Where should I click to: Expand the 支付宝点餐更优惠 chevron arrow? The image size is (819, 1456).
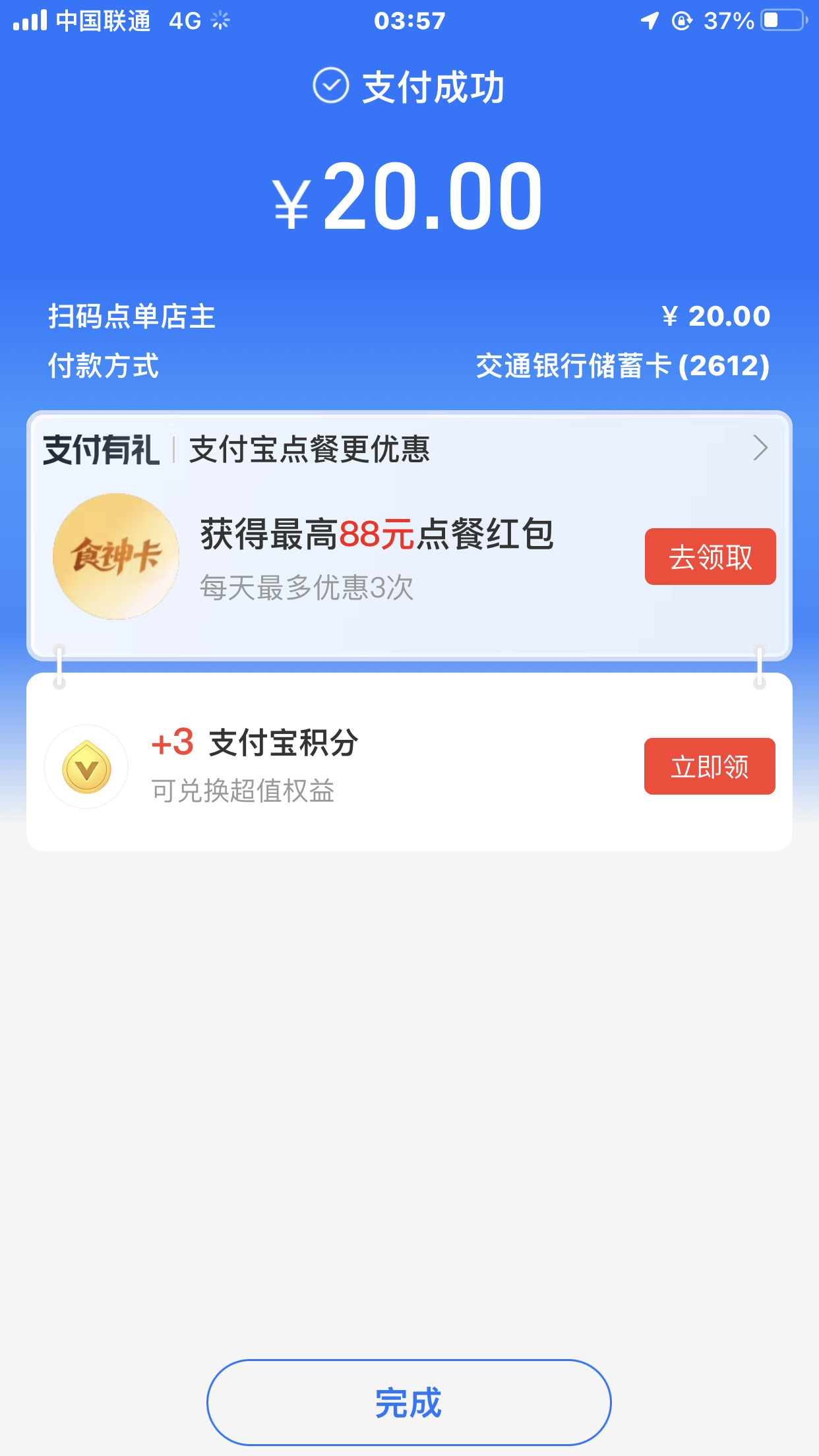(760, 448)
